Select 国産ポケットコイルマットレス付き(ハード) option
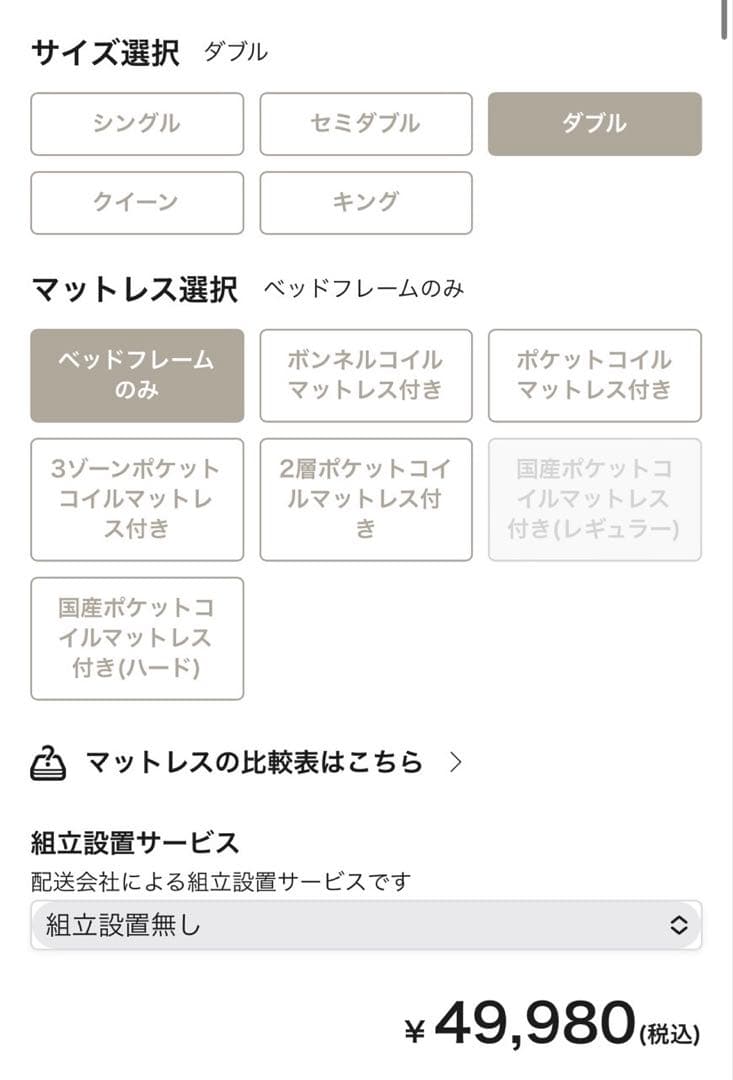 coord(137,637)
